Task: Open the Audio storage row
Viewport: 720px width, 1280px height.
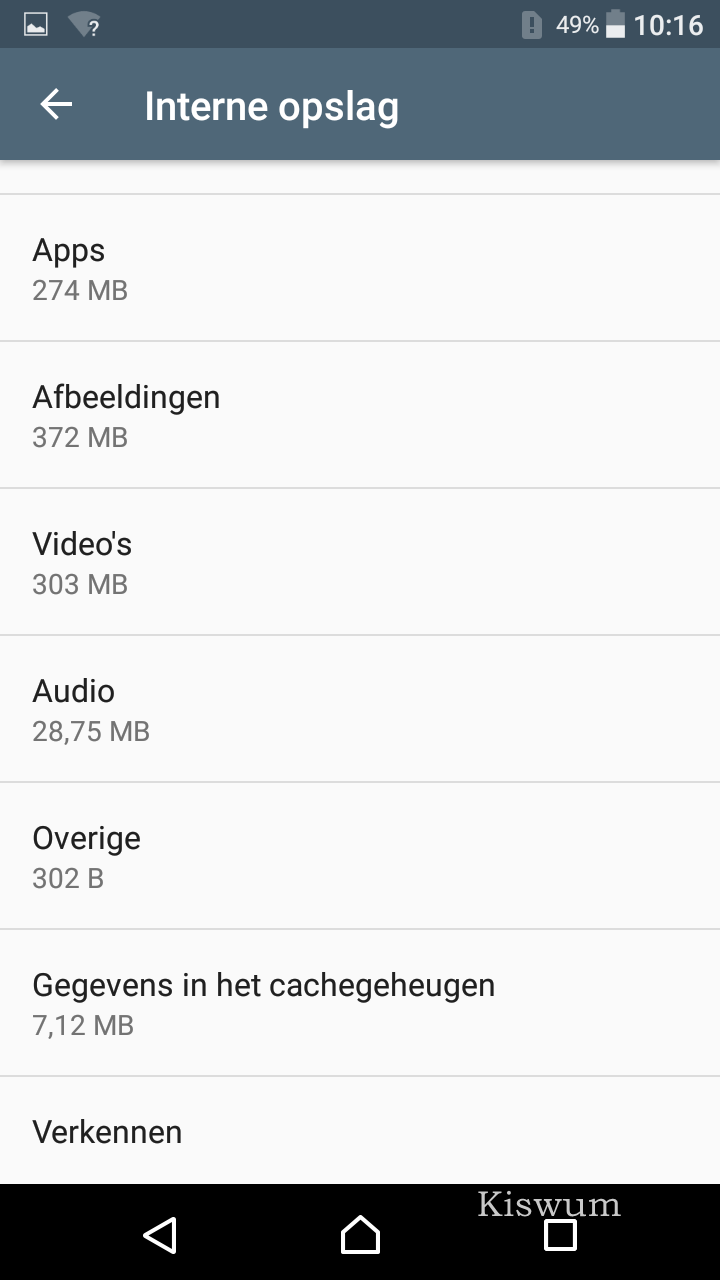Action: [x=360, y=709]
